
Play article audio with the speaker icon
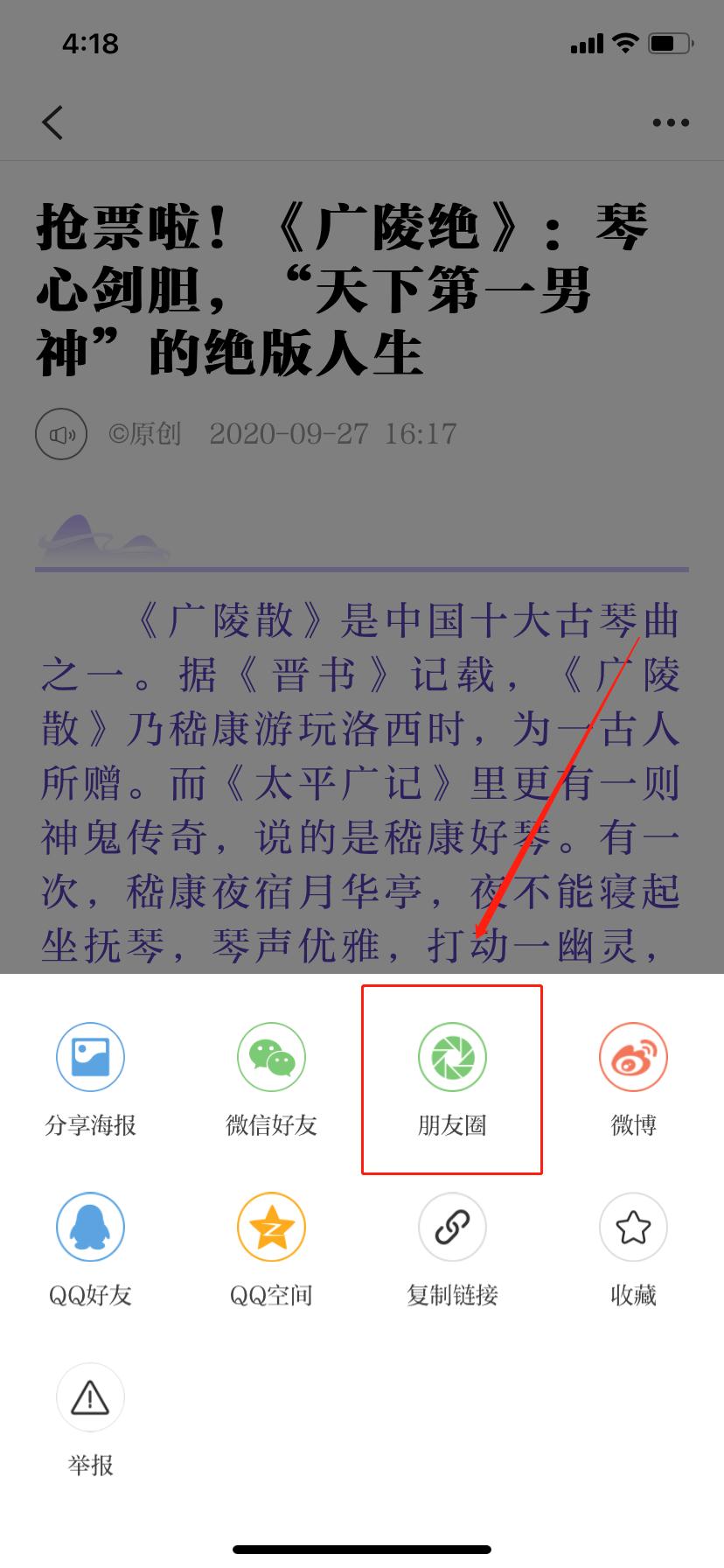pos(61,434)
